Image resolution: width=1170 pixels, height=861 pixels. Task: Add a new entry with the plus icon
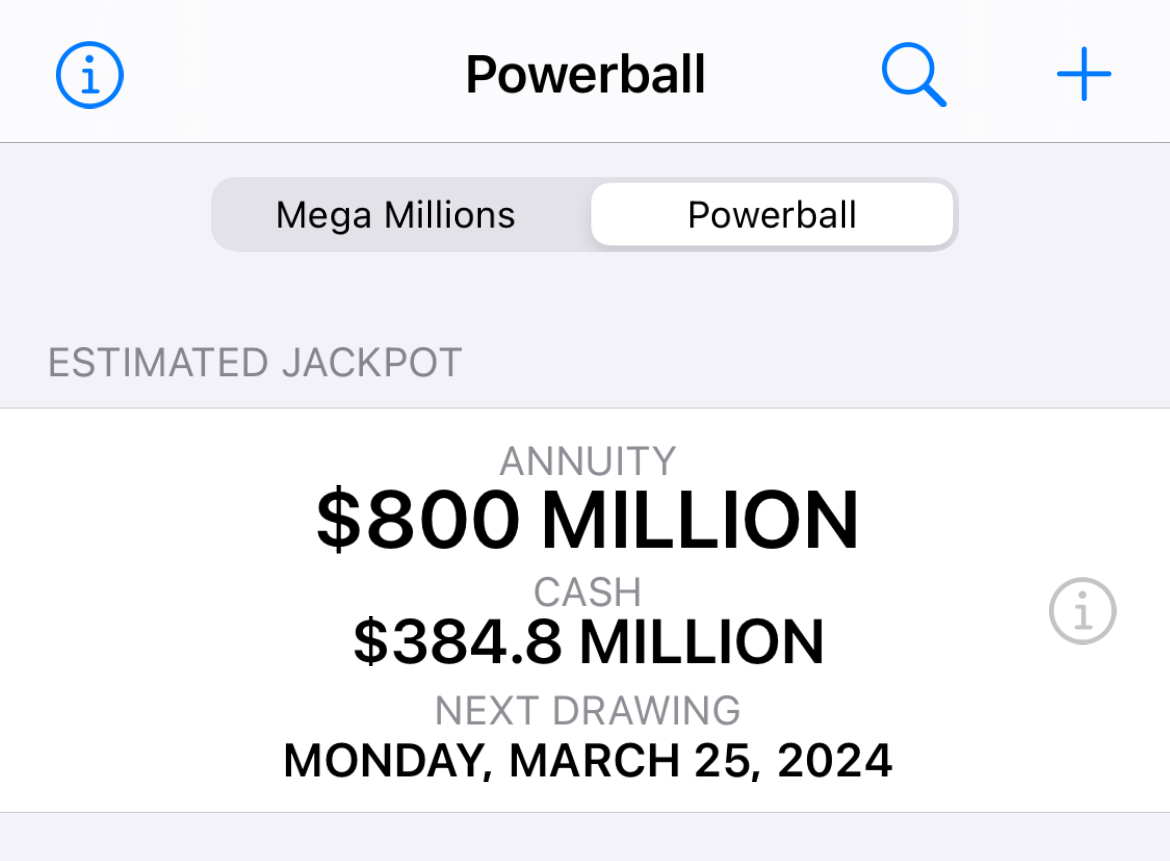(1084, 75)
